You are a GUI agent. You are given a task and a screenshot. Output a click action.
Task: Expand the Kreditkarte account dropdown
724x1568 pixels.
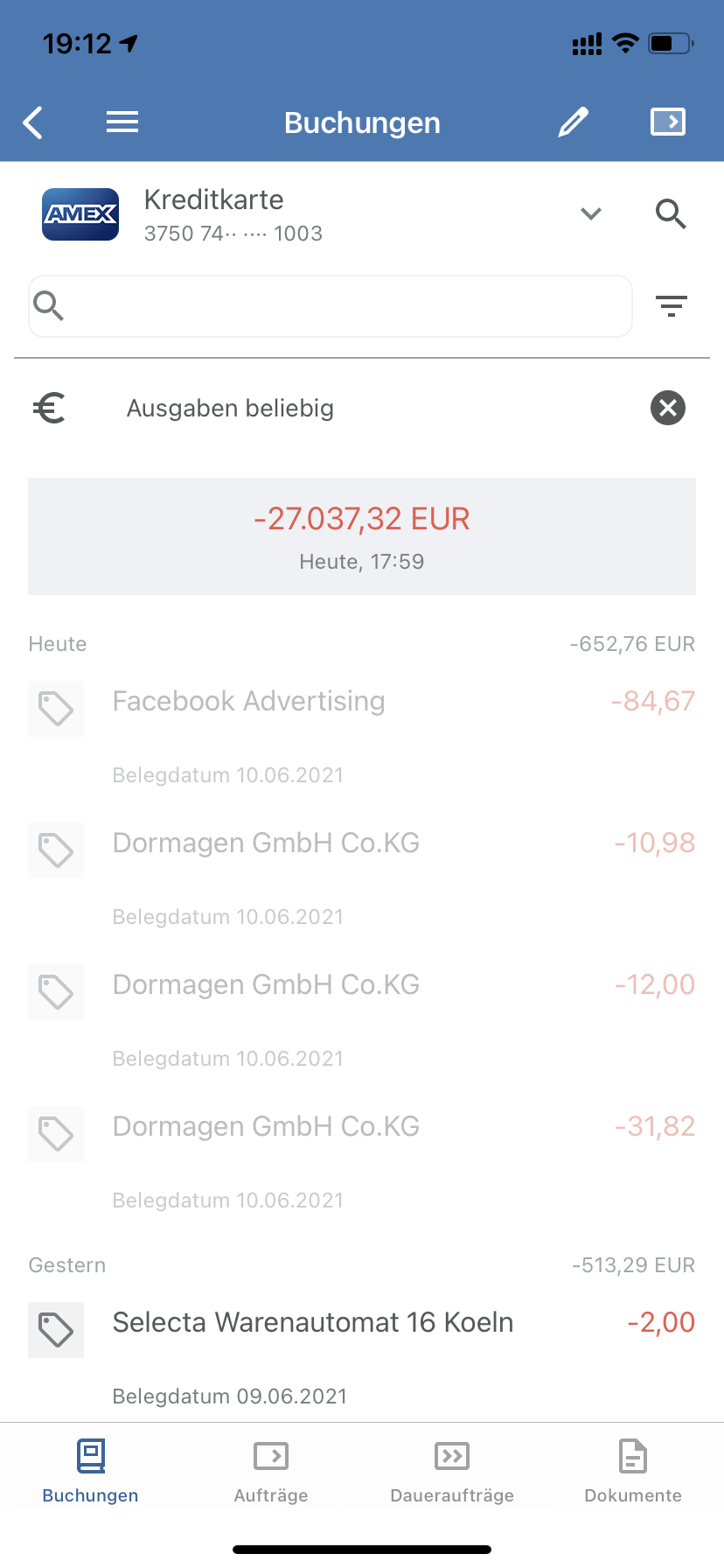[591, 213]
